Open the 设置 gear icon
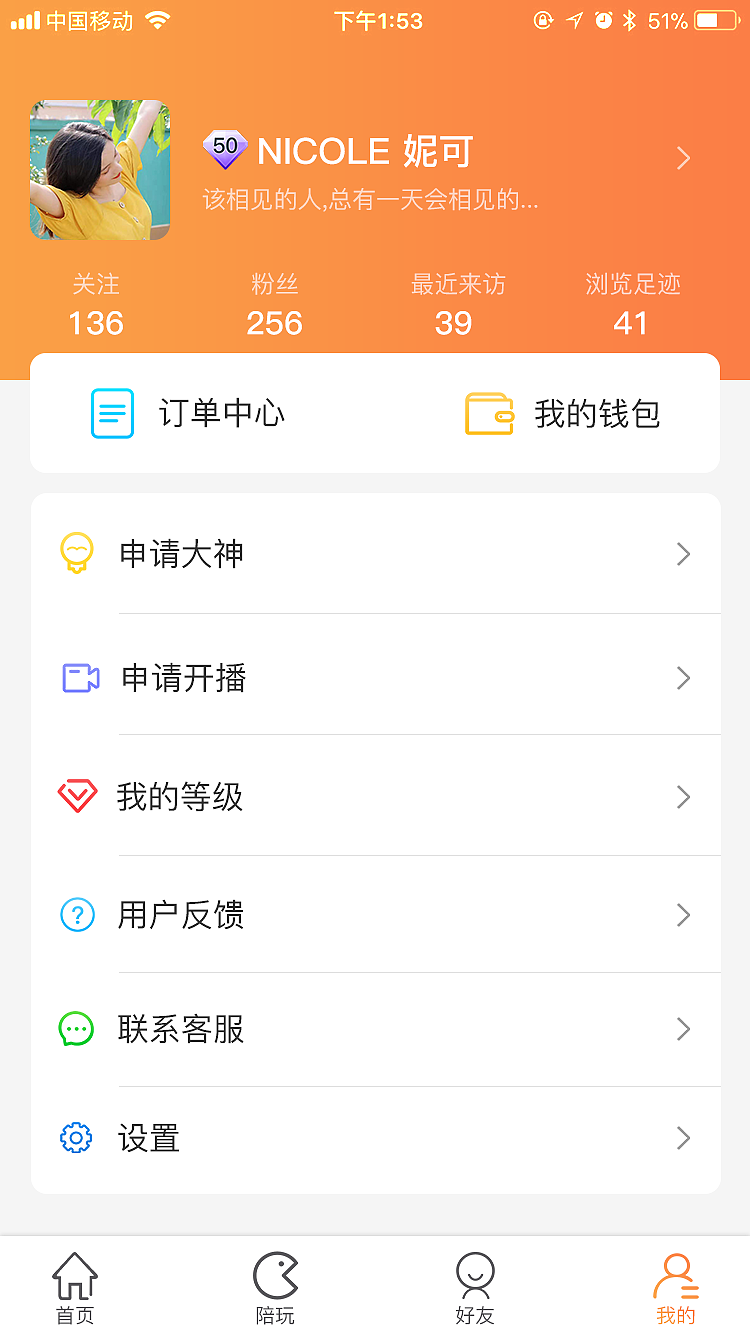750x1334 pixels. click(x=77, y=1138)
